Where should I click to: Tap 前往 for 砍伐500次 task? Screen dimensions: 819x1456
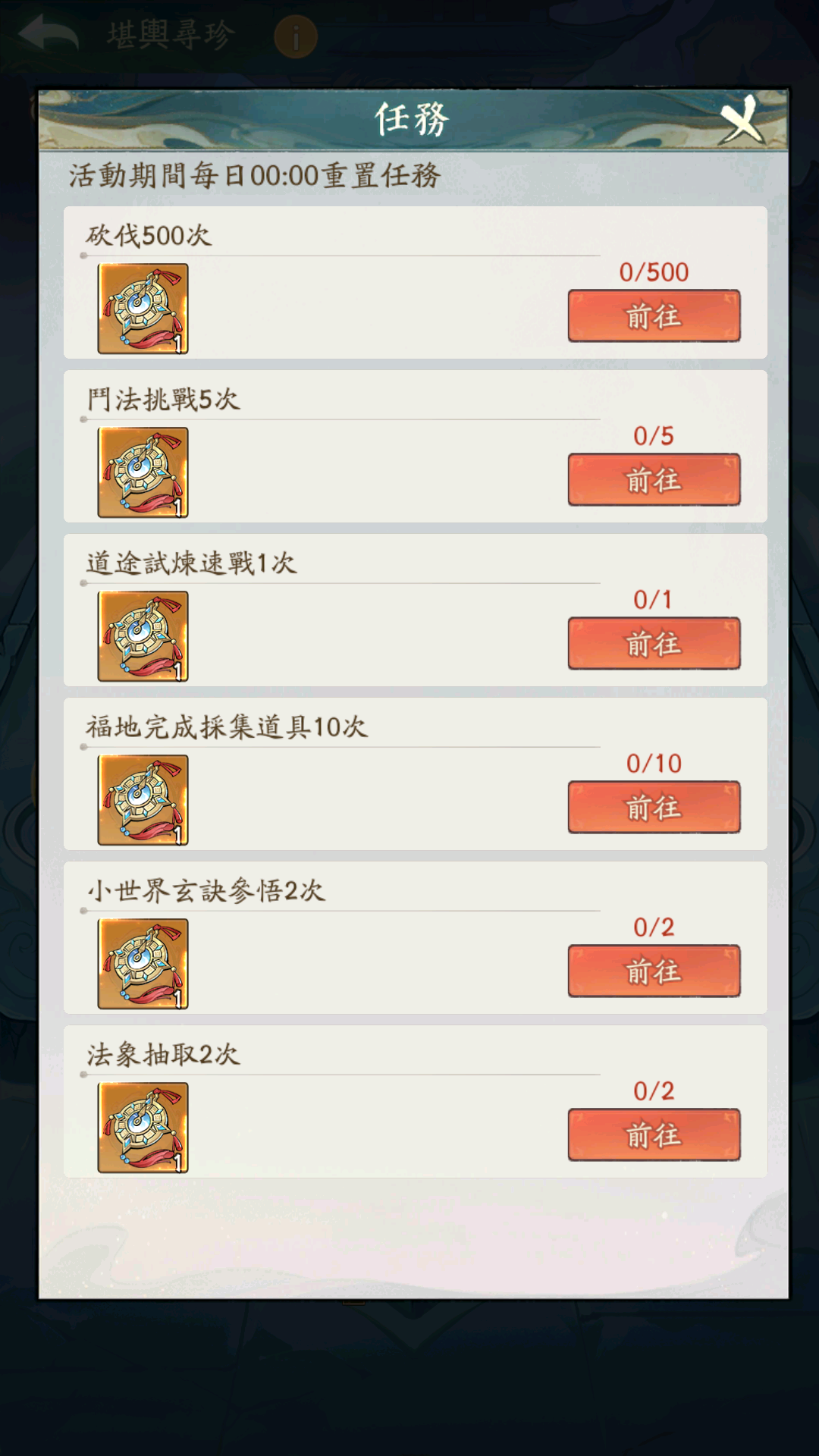tap(654, 315)
